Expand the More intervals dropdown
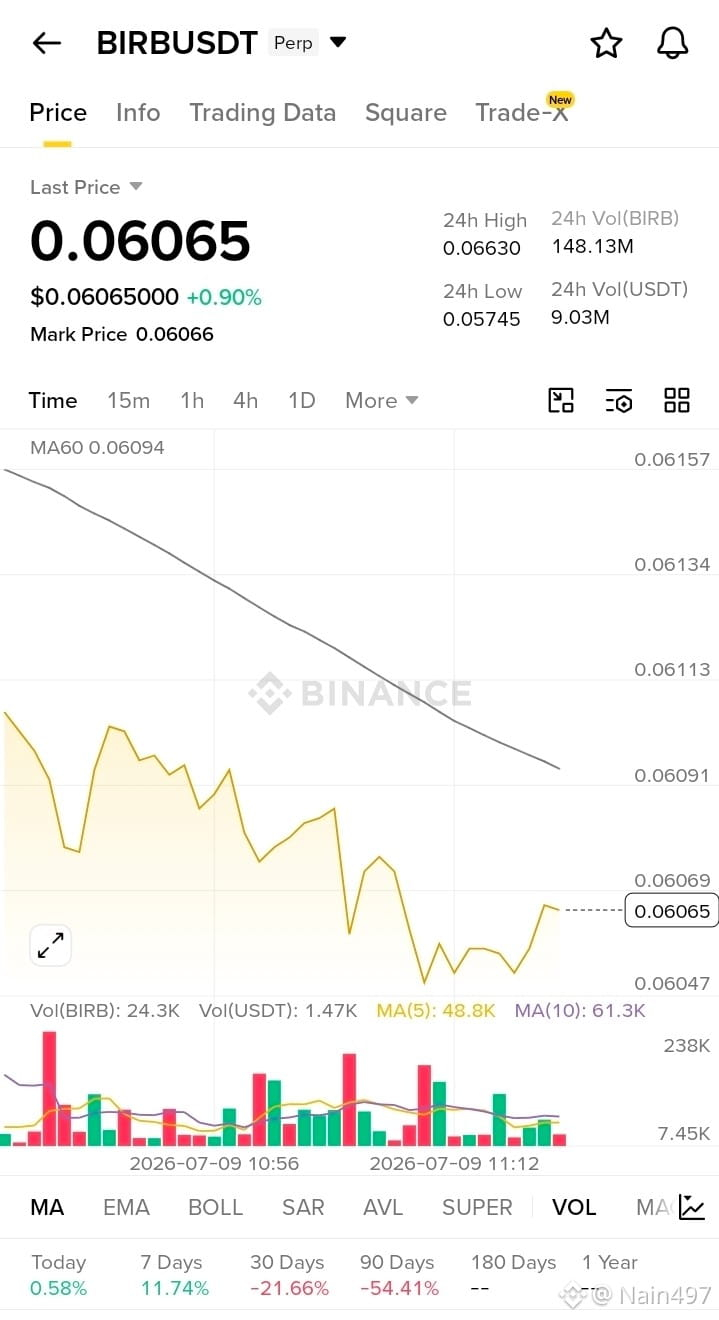 pos(381,401)
